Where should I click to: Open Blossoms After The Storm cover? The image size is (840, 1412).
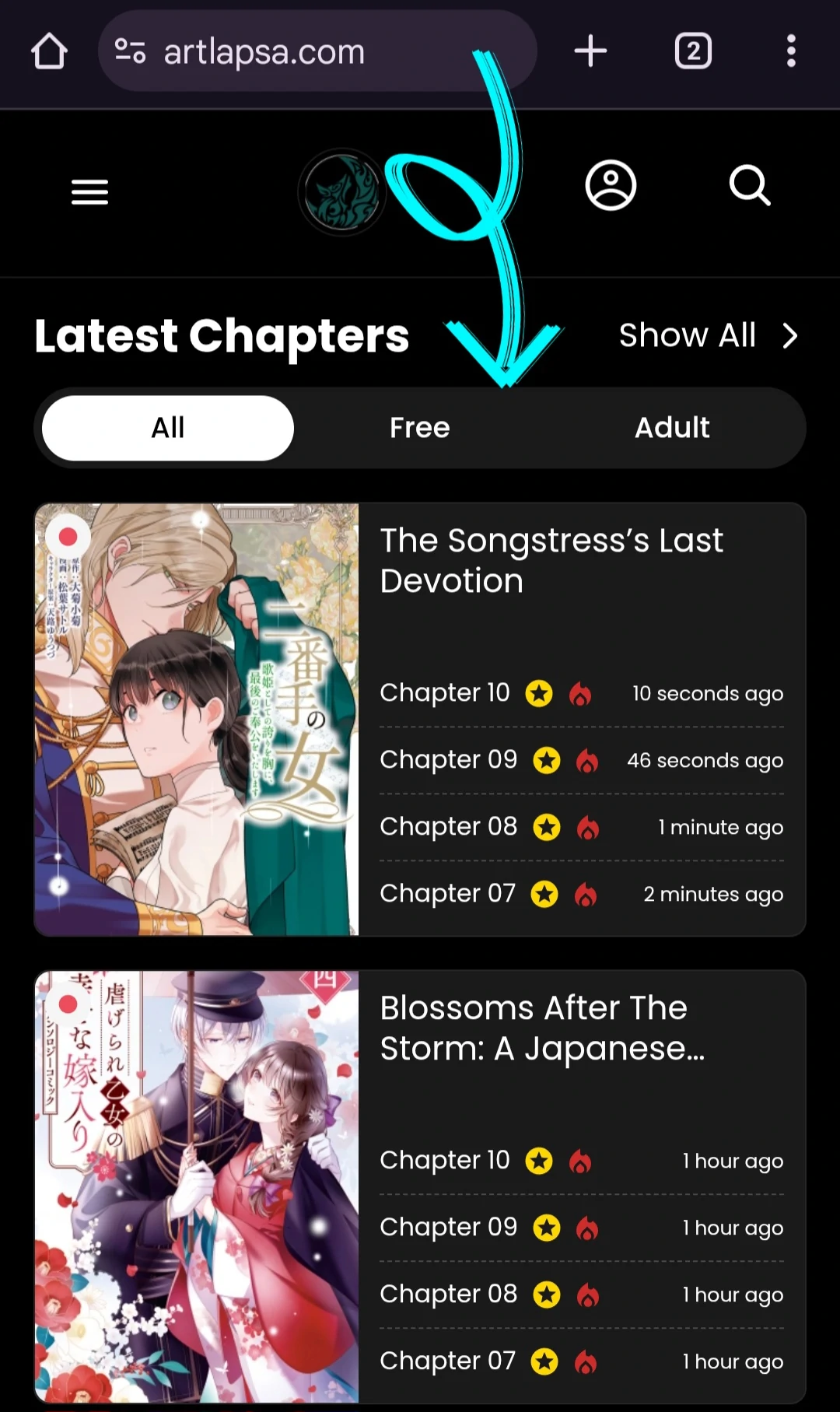(x=197, y=1186)
